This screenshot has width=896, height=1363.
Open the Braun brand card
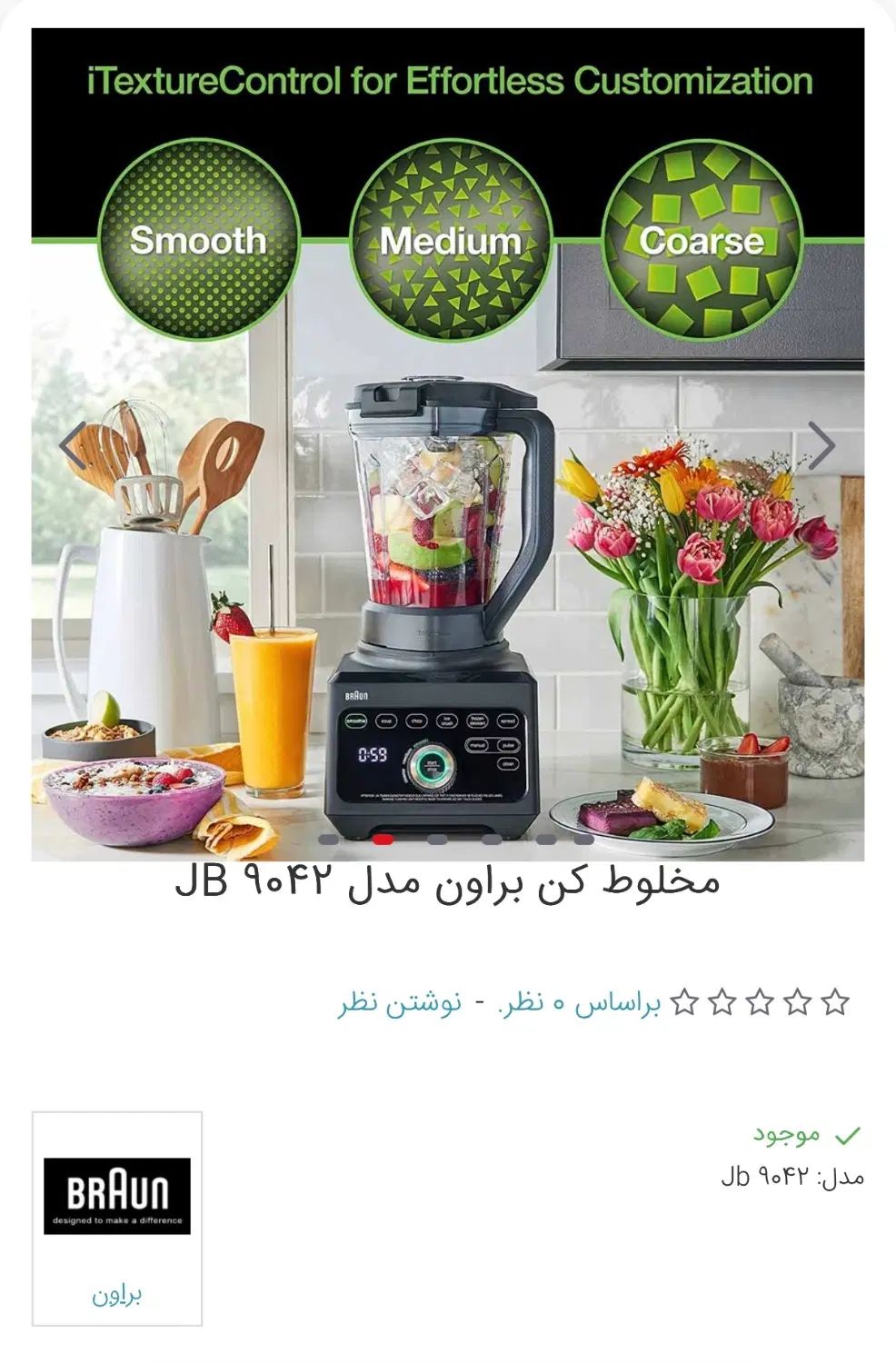[x=117, y=1218]
